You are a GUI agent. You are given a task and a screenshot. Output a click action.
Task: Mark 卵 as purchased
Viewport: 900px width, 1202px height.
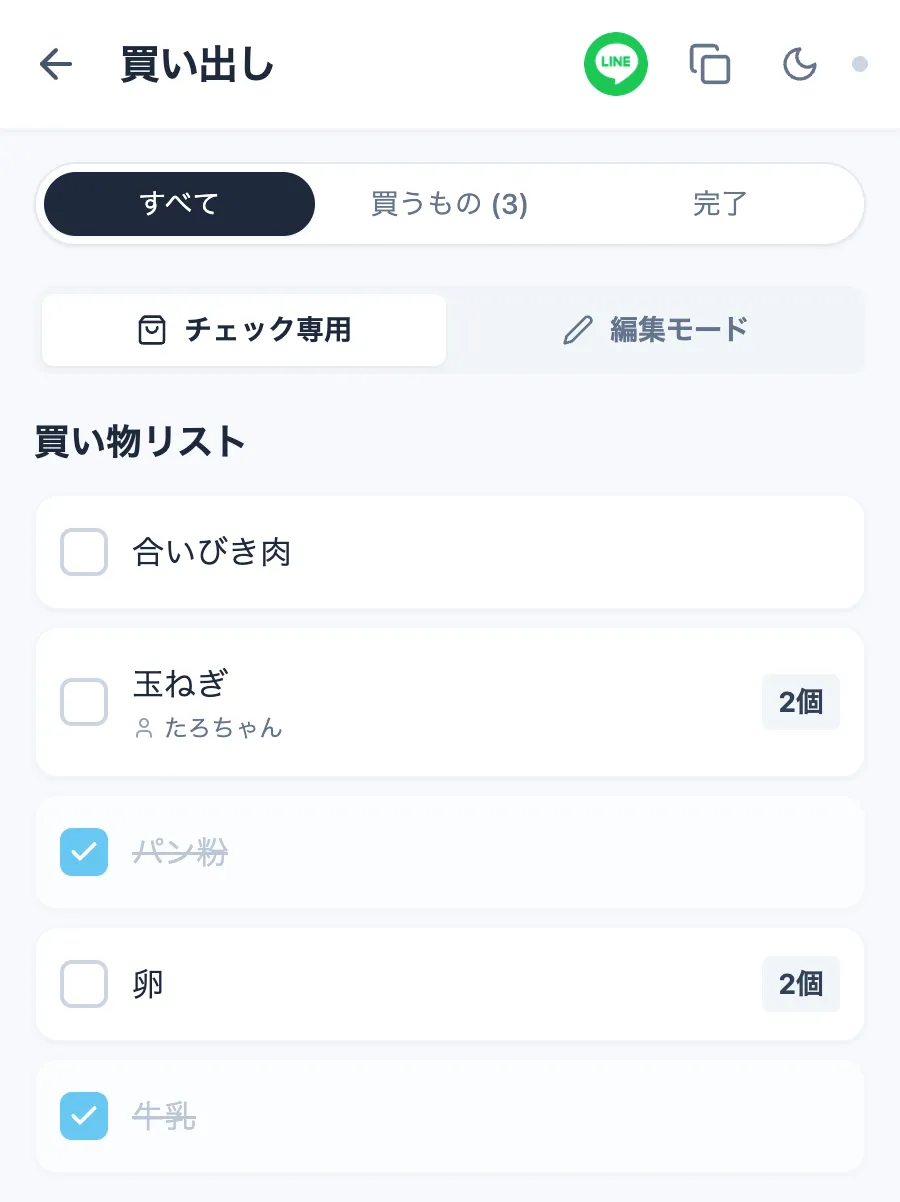tap(84, 984)
